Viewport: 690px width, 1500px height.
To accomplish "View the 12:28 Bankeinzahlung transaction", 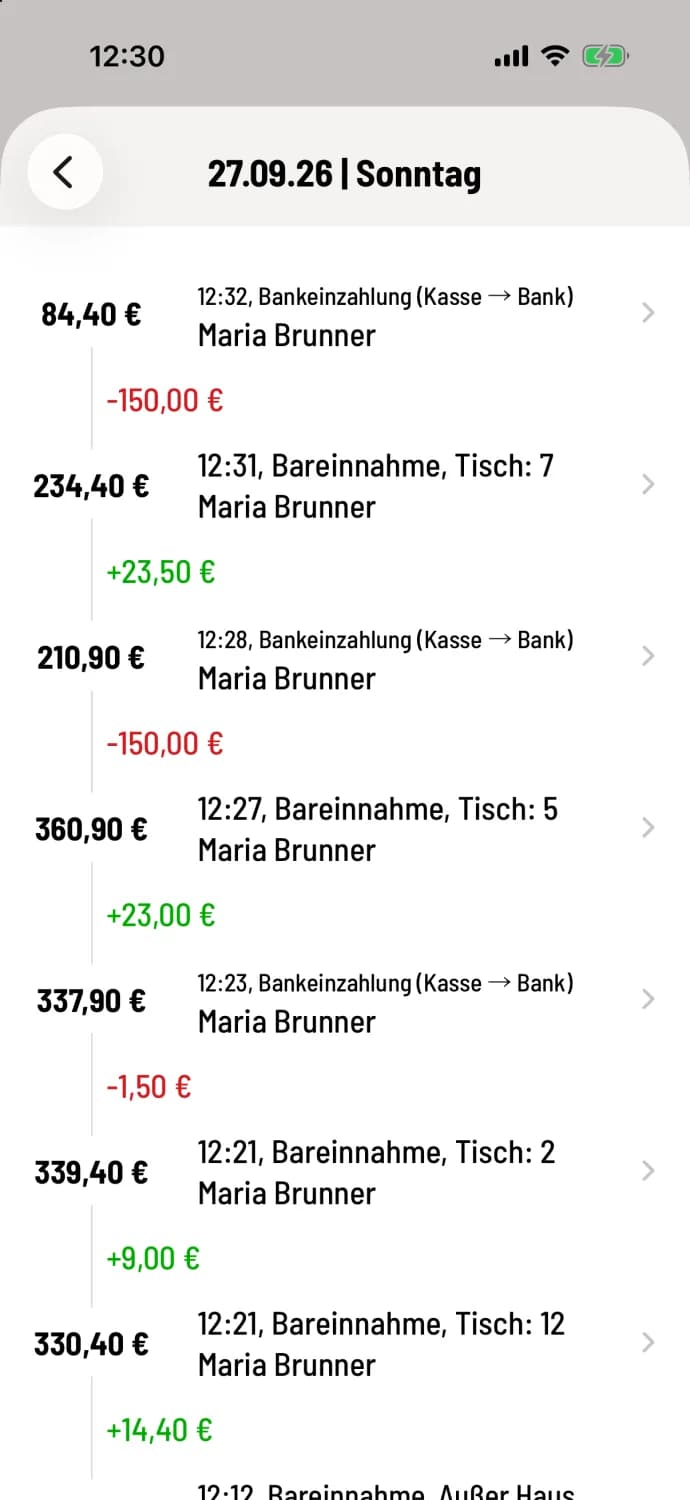I will [x=345, y=658].
